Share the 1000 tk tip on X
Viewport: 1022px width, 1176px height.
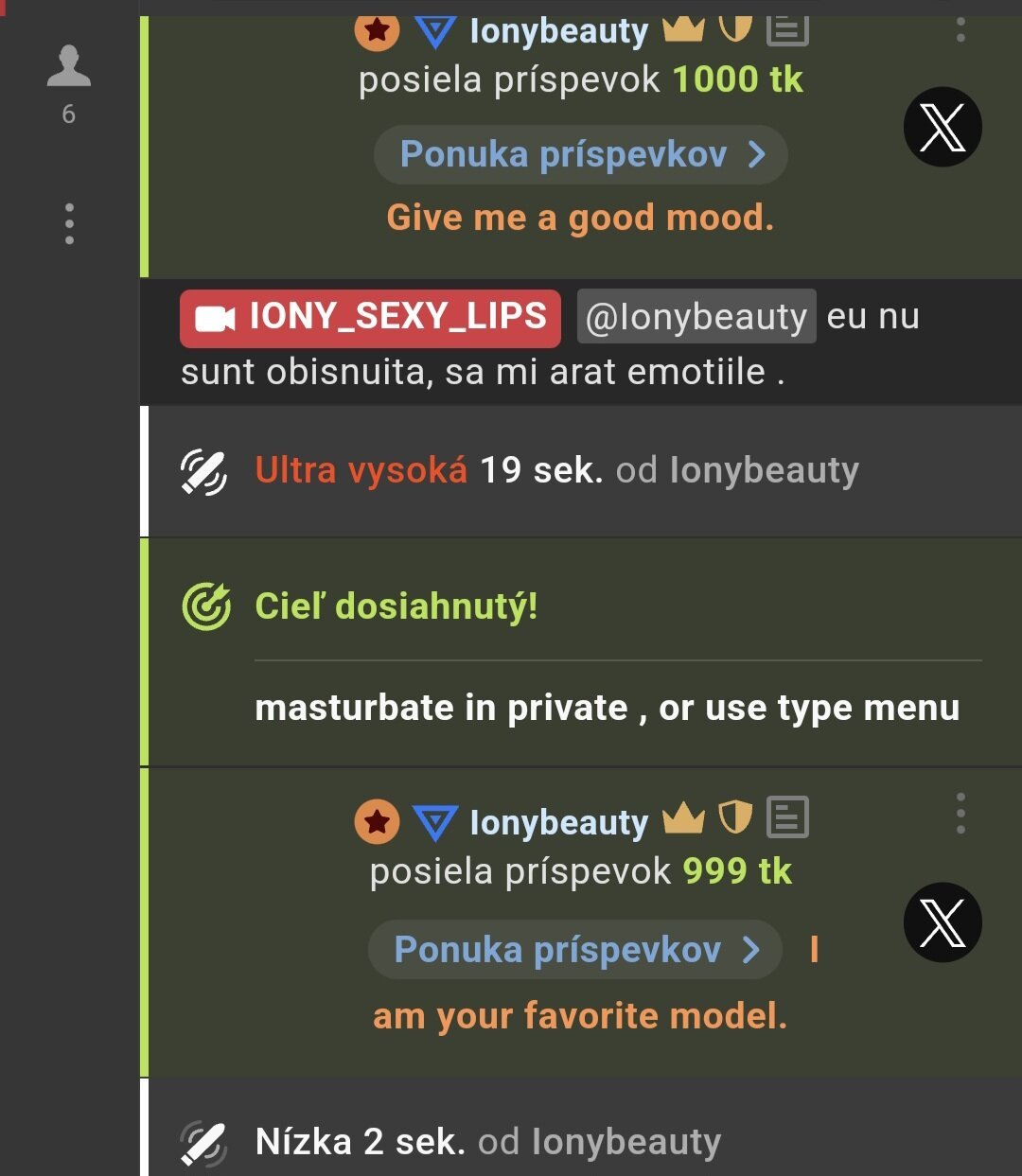[x=943, y=127]
